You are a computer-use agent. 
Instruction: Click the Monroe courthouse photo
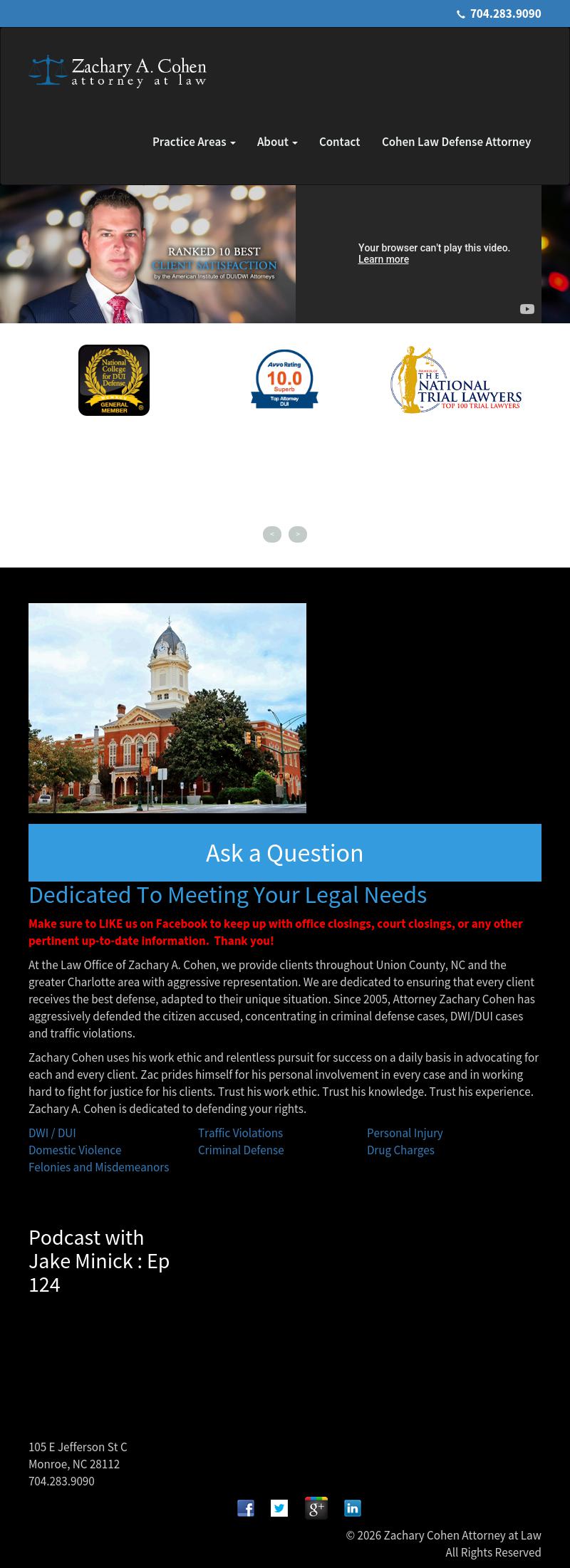(167, 707)
